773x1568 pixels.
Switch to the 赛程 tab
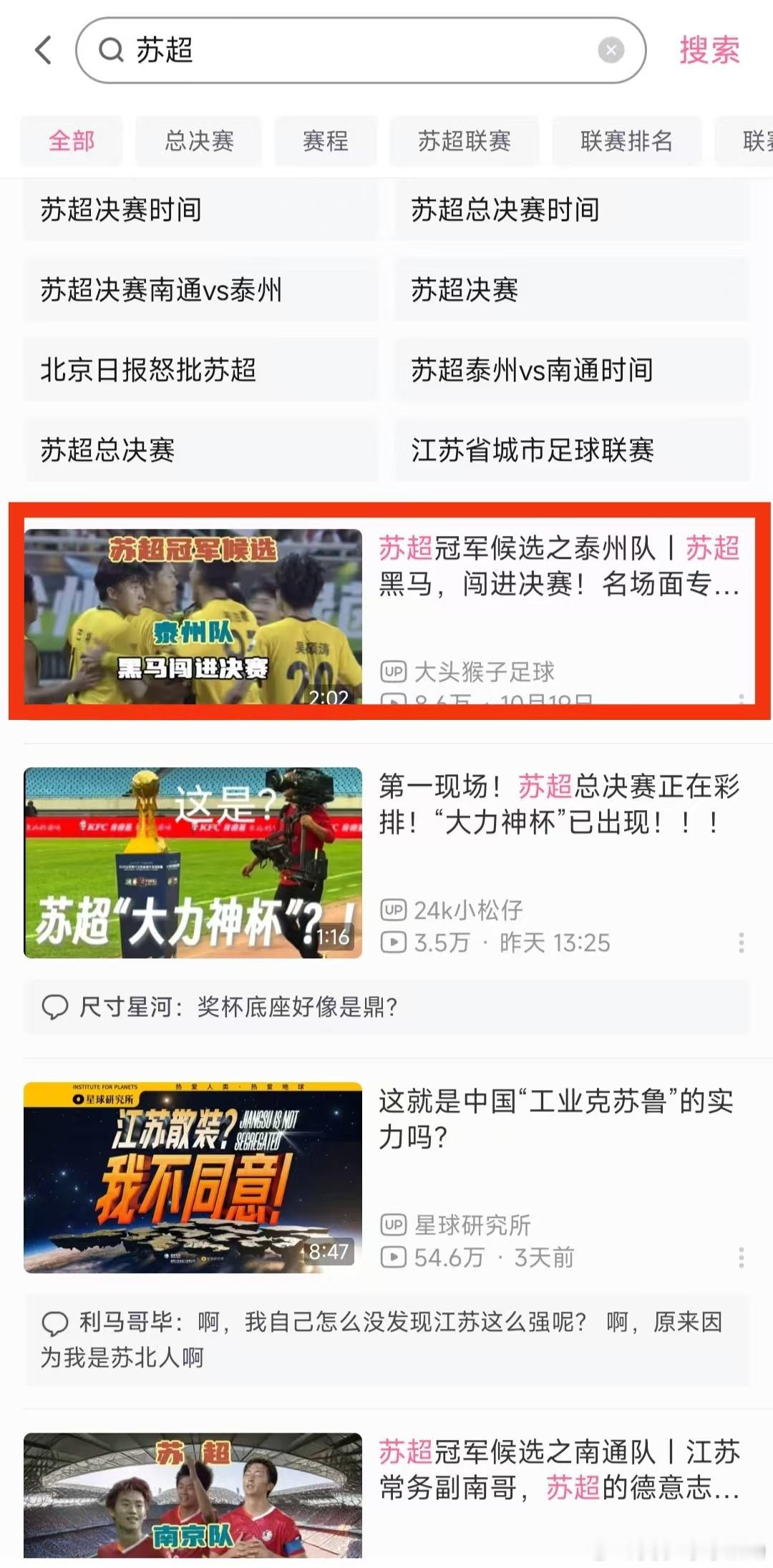point(326,141)
